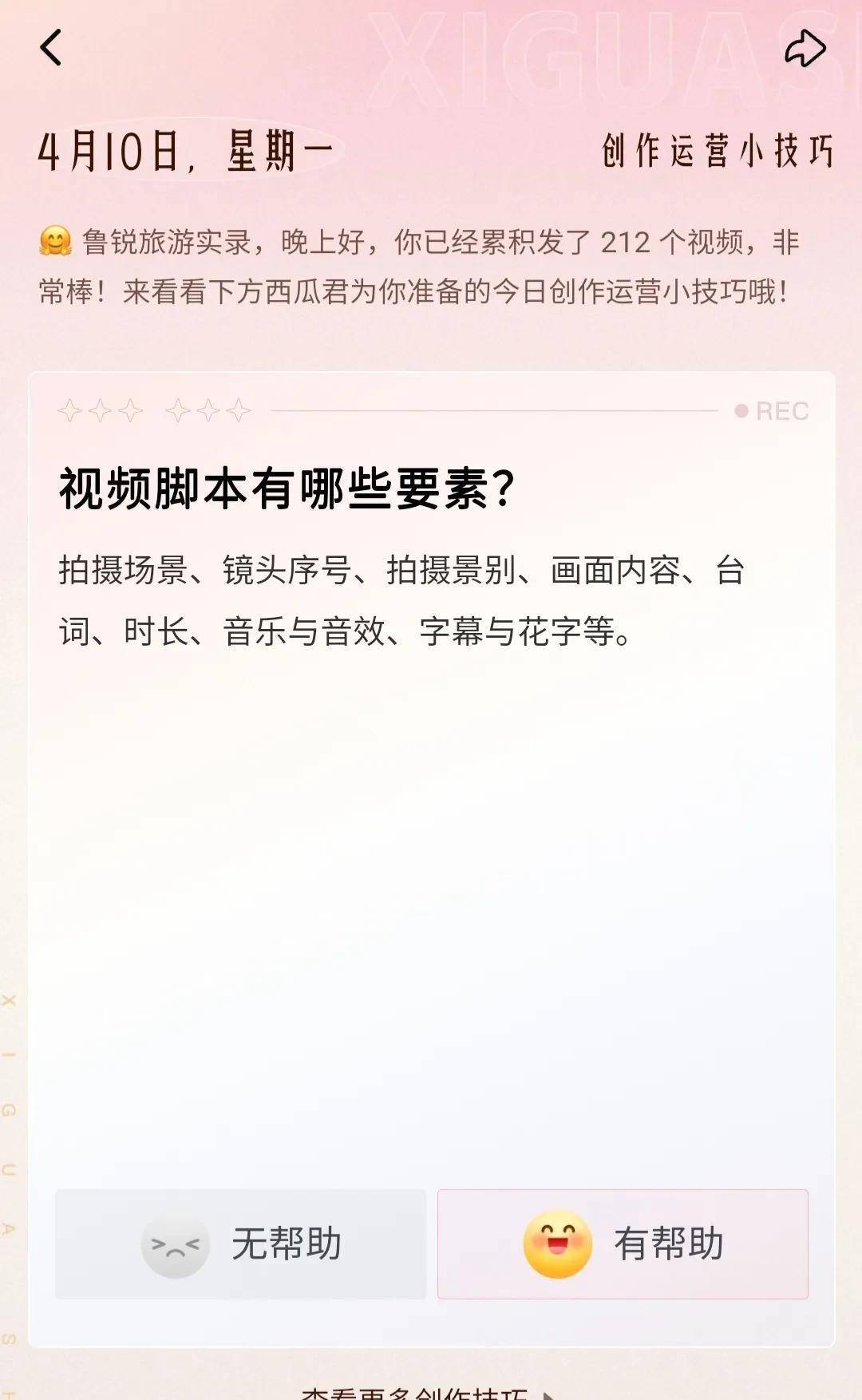Mark the tip as 无帮助

coord(240,1244)
